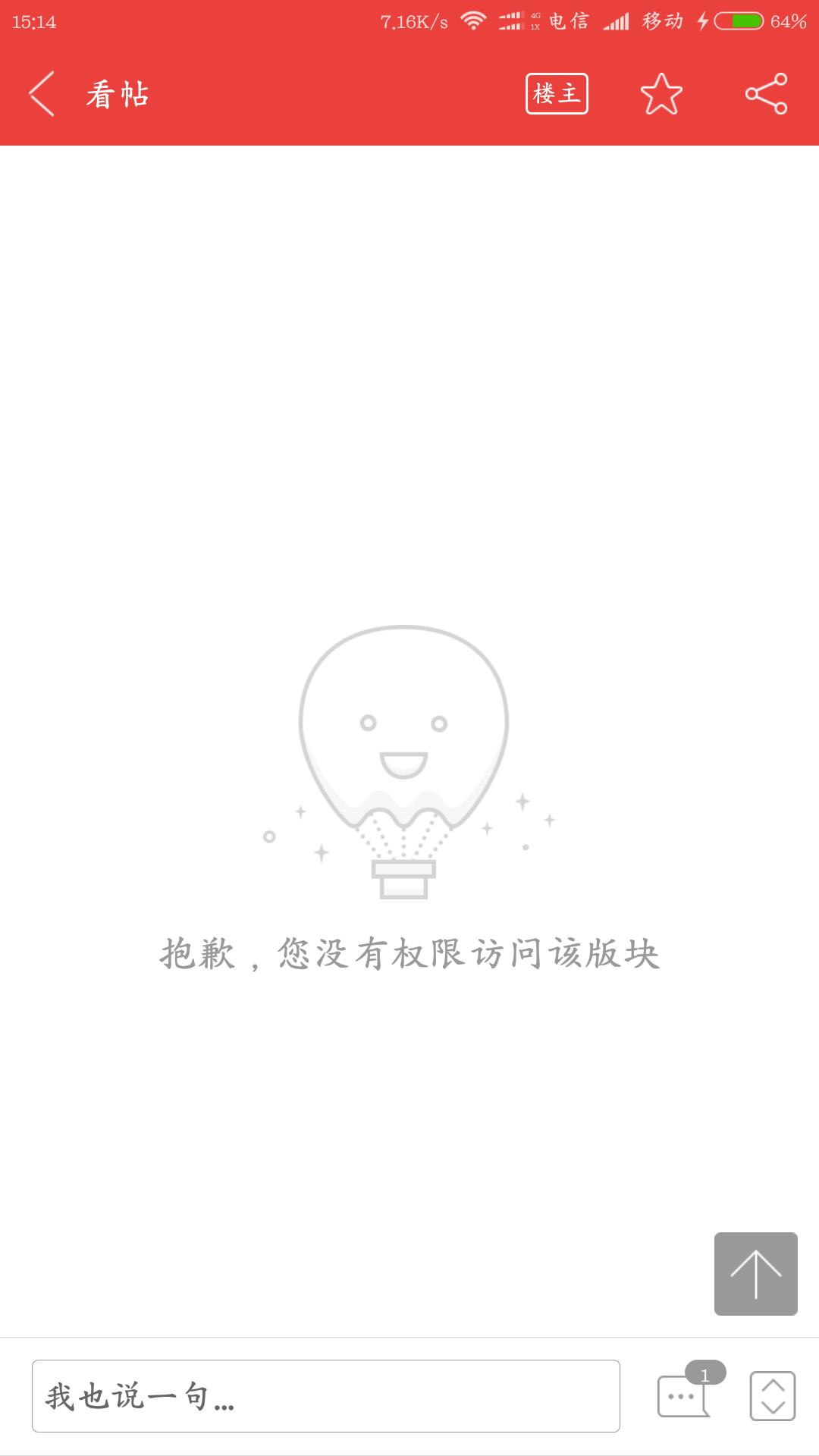Jump back to the top of page
Image resolution: width=819 pixels, height=1456 pixels.
tap(755, 1273)
